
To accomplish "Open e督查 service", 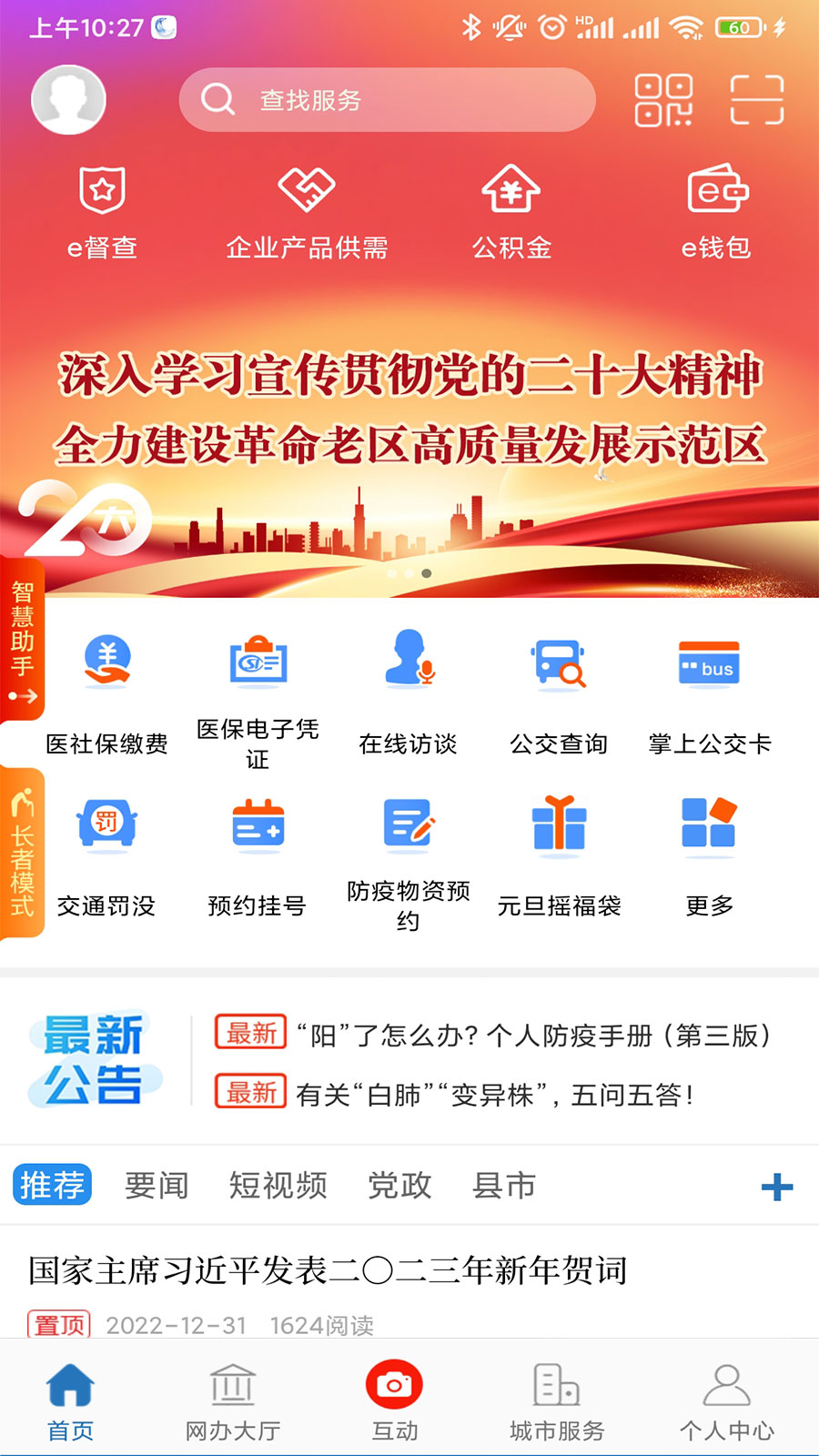I will (x=103, y=211).
